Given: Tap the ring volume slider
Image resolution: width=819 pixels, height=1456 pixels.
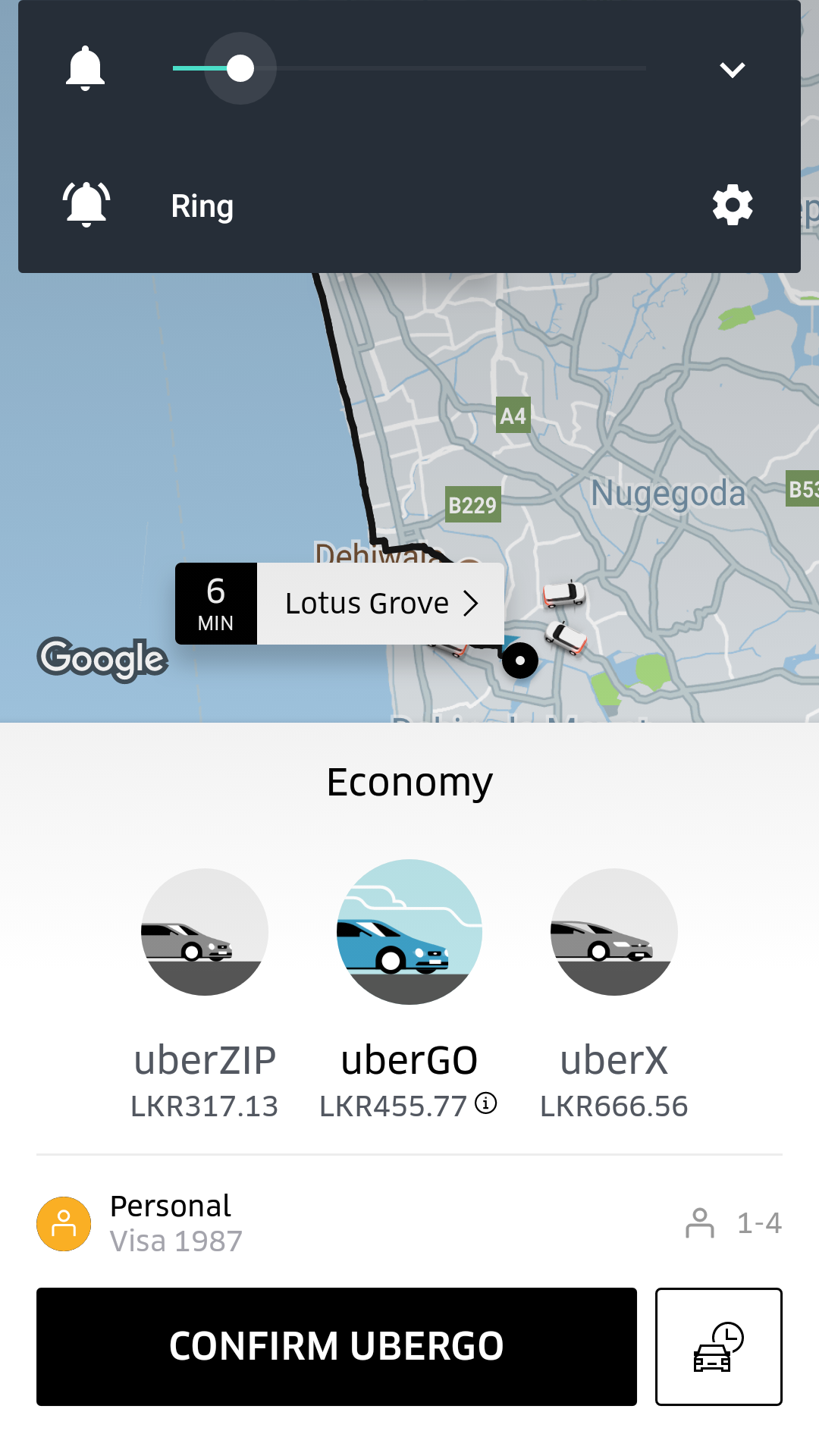Looking at the screenshot, I should (409, 68).
